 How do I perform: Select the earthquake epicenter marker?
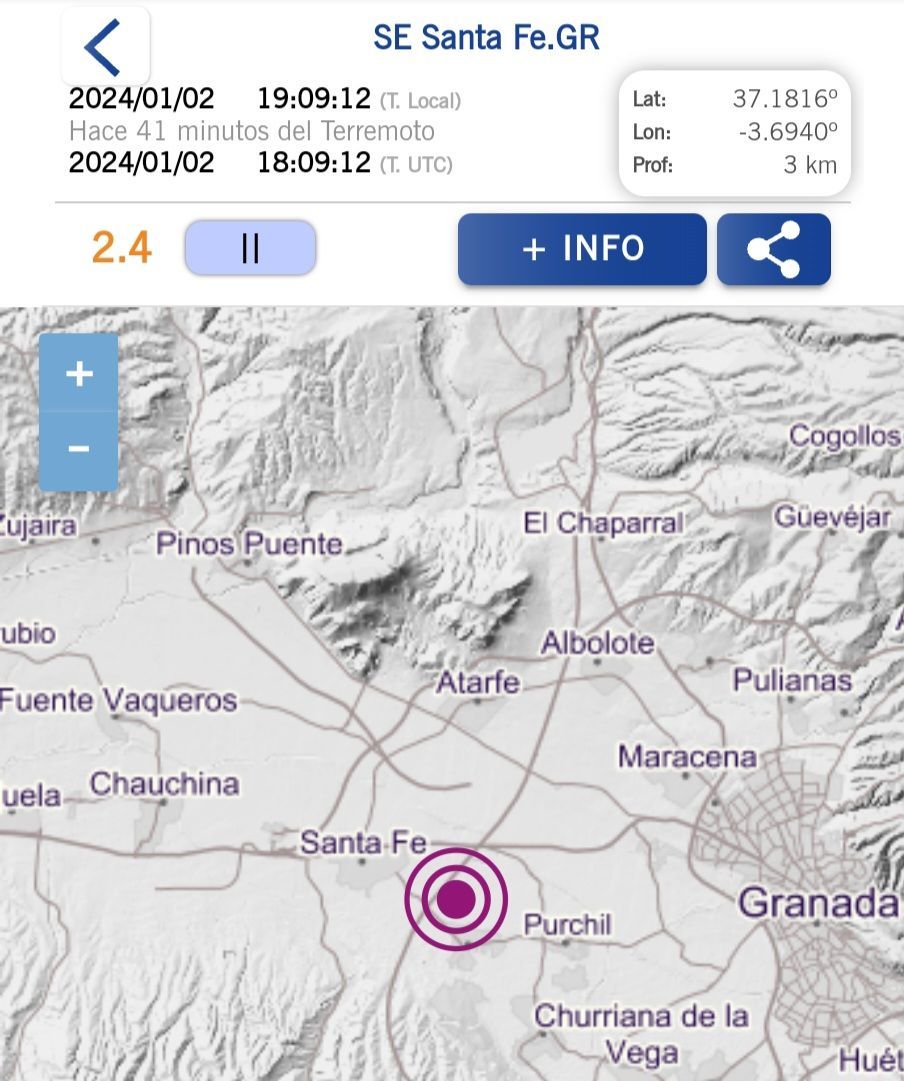coord(456,899)
